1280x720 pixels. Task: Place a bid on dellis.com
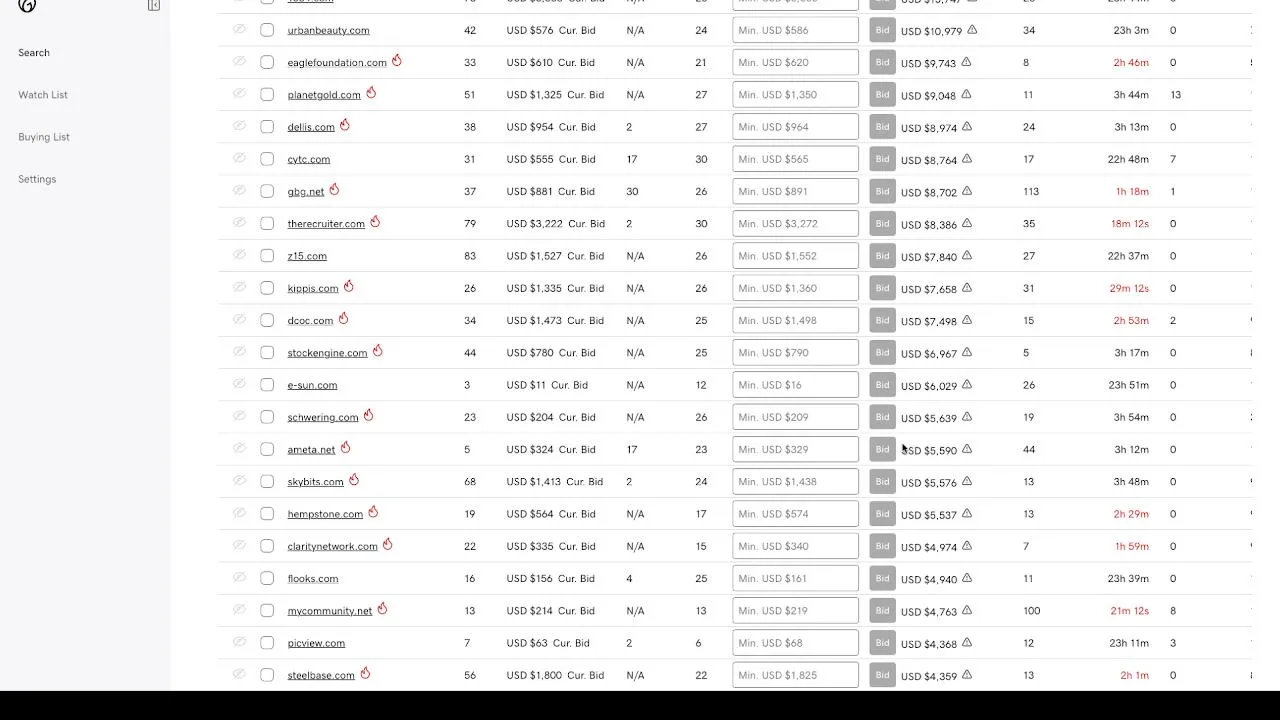[882, 127]
